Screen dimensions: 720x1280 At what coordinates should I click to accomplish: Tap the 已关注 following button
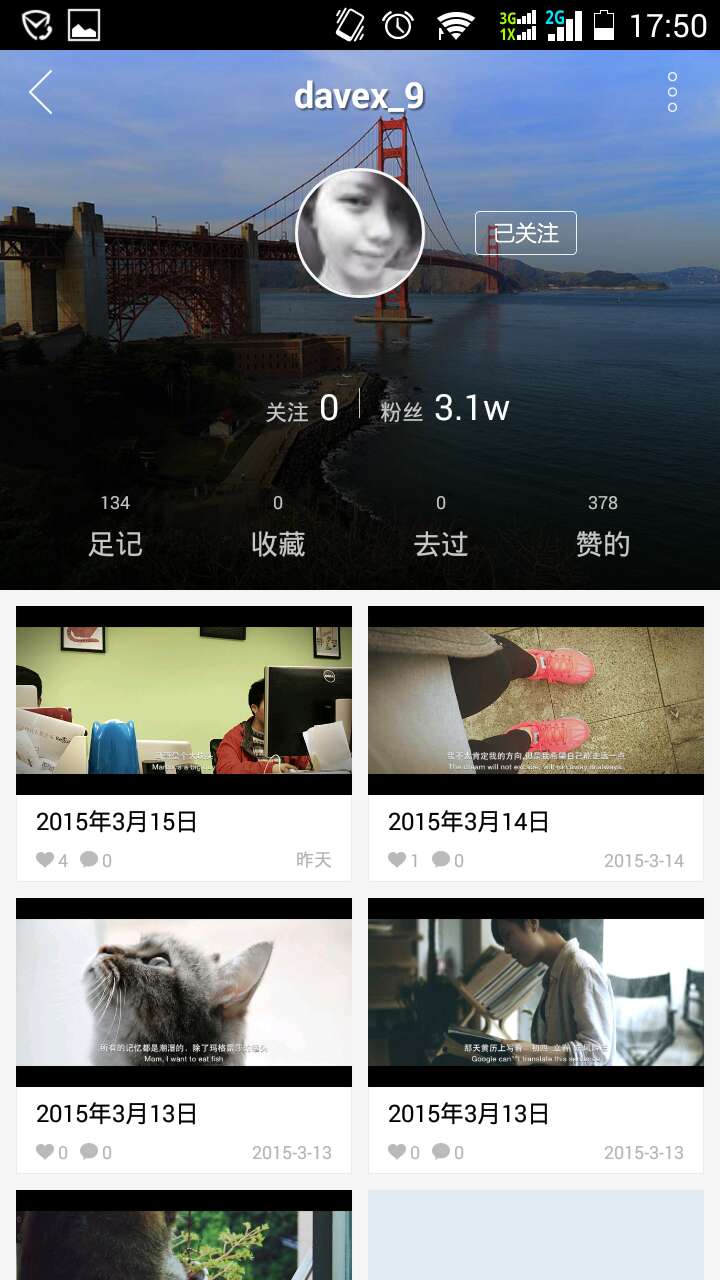coord(526,233)
